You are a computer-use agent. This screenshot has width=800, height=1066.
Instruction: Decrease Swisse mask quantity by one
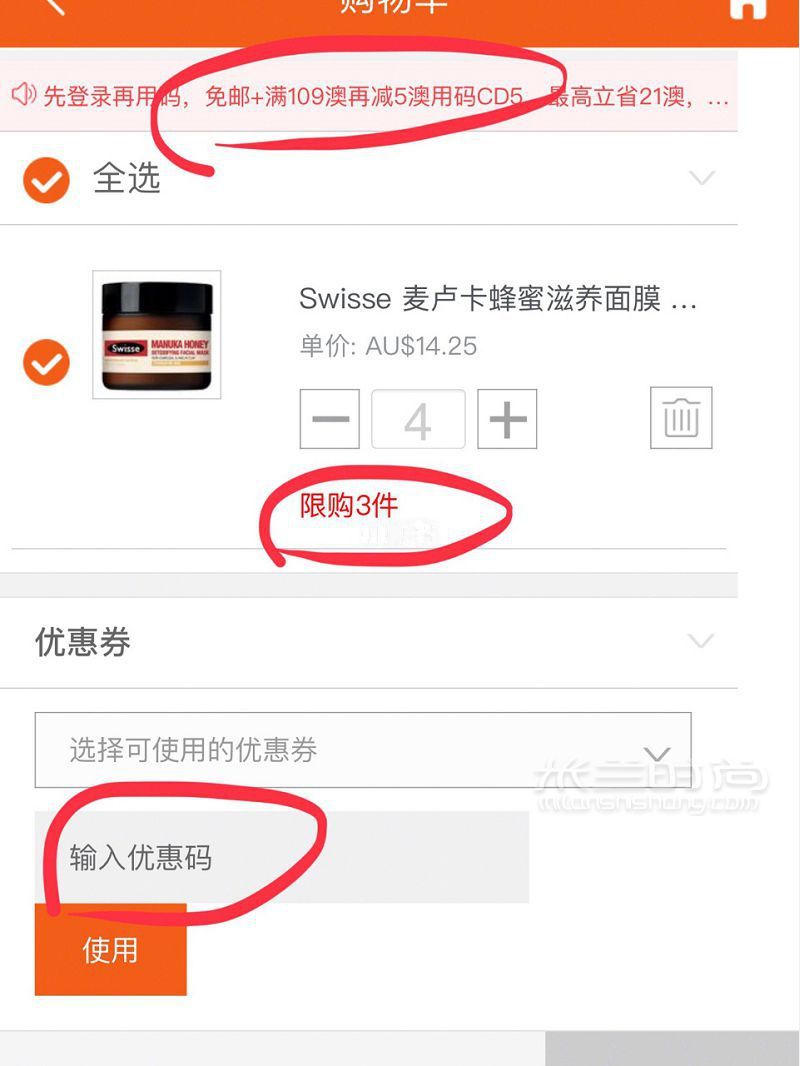[x=330, y=419]
